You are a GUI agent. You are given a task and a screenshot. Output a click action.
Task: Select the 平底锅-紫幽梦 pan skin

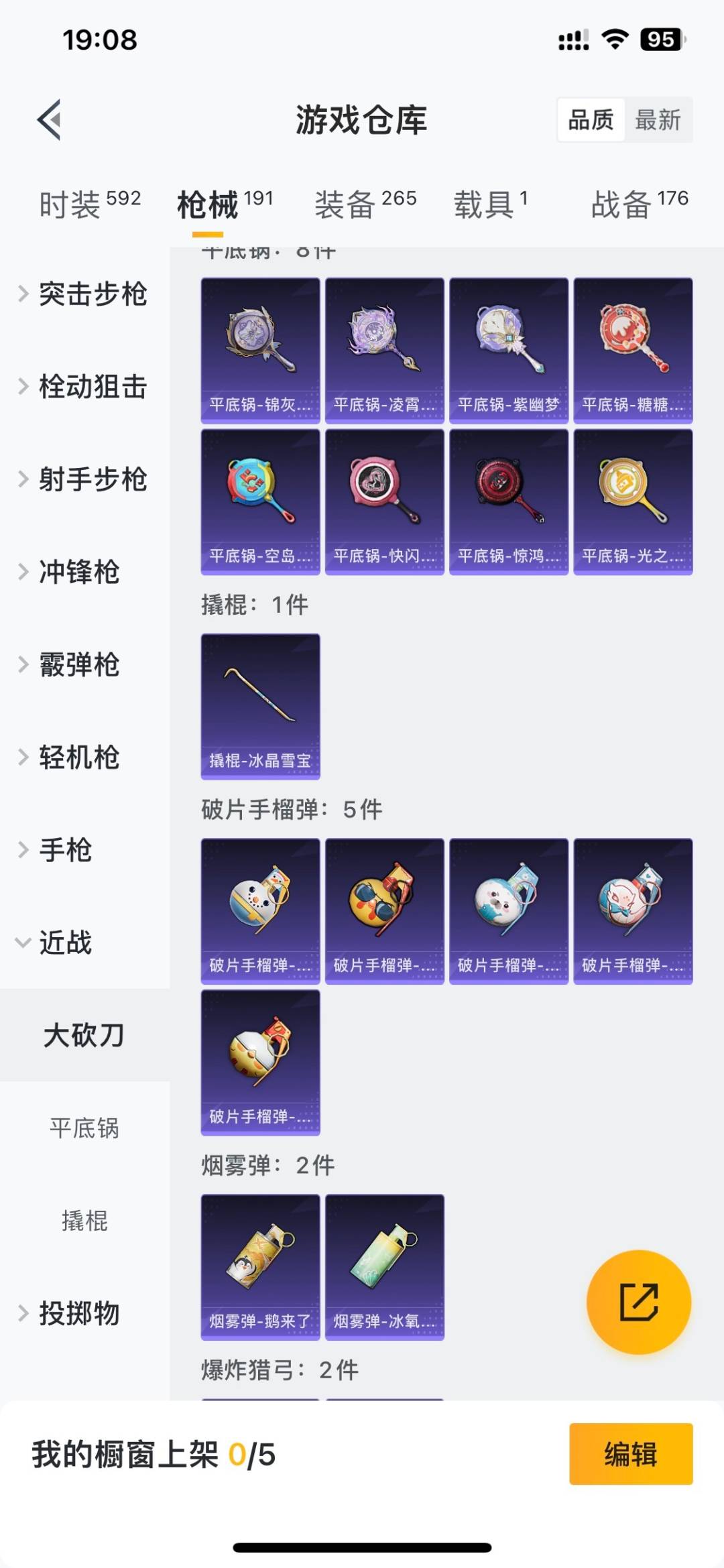507,349
